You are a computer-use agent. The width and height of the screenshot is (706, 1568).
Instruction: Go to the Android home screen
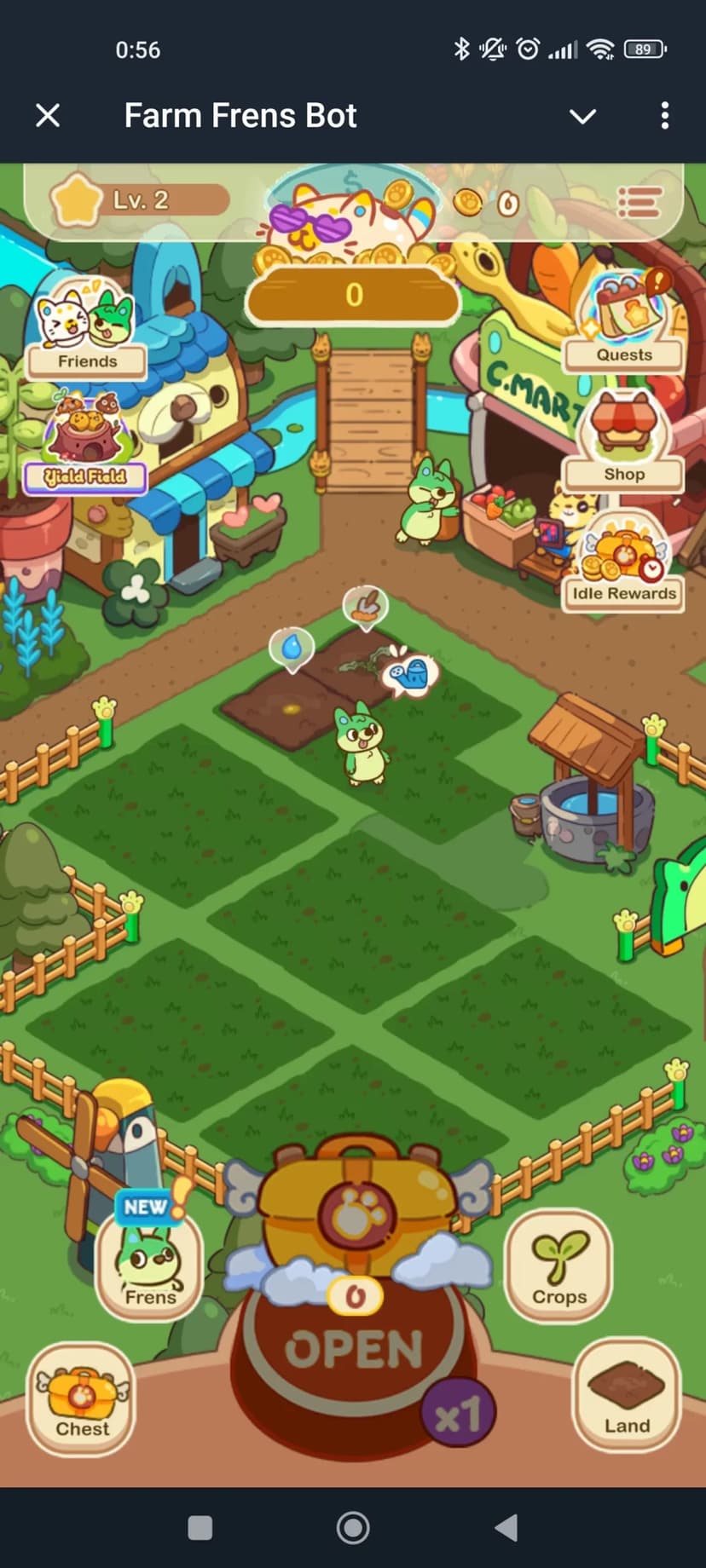(x=353, y=1528)
